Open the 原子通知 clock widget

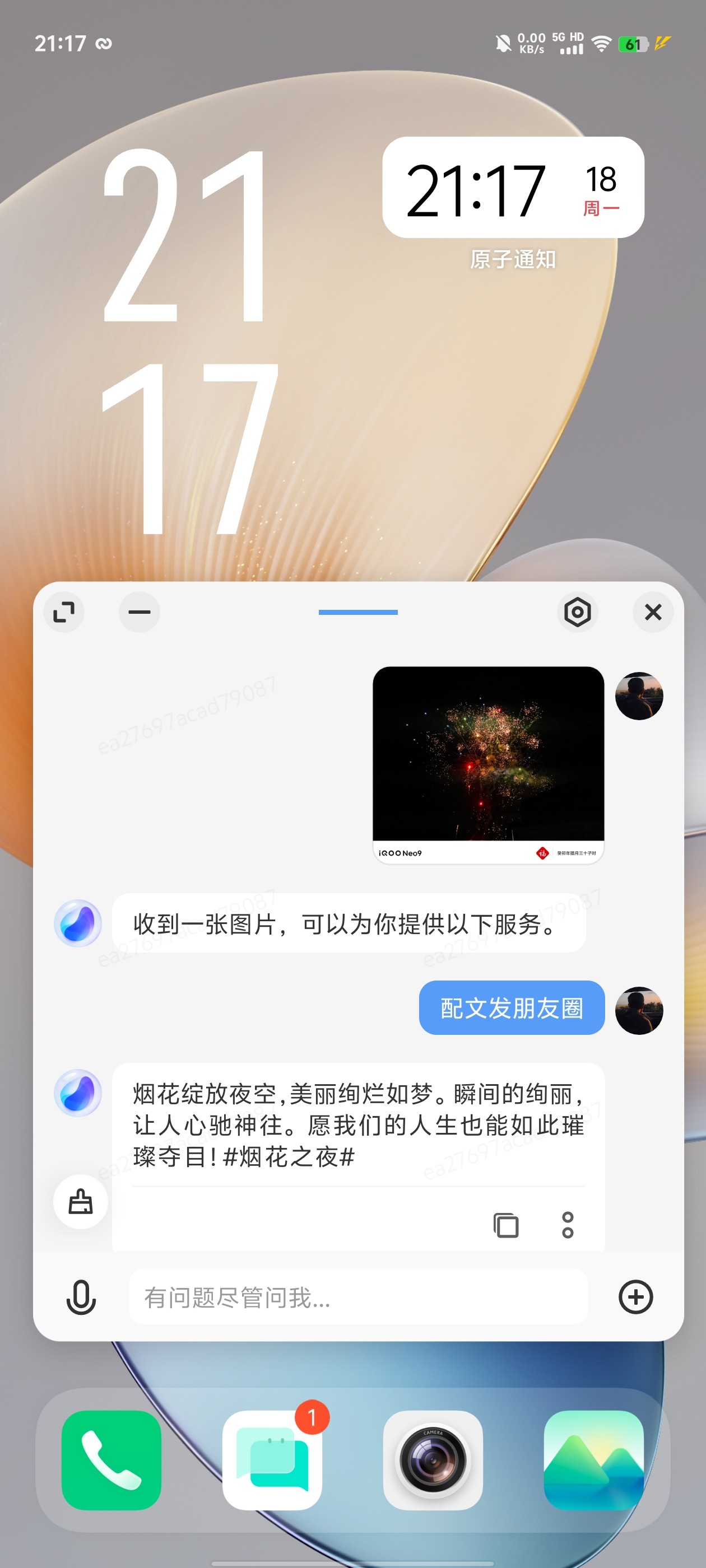point(513,188)
